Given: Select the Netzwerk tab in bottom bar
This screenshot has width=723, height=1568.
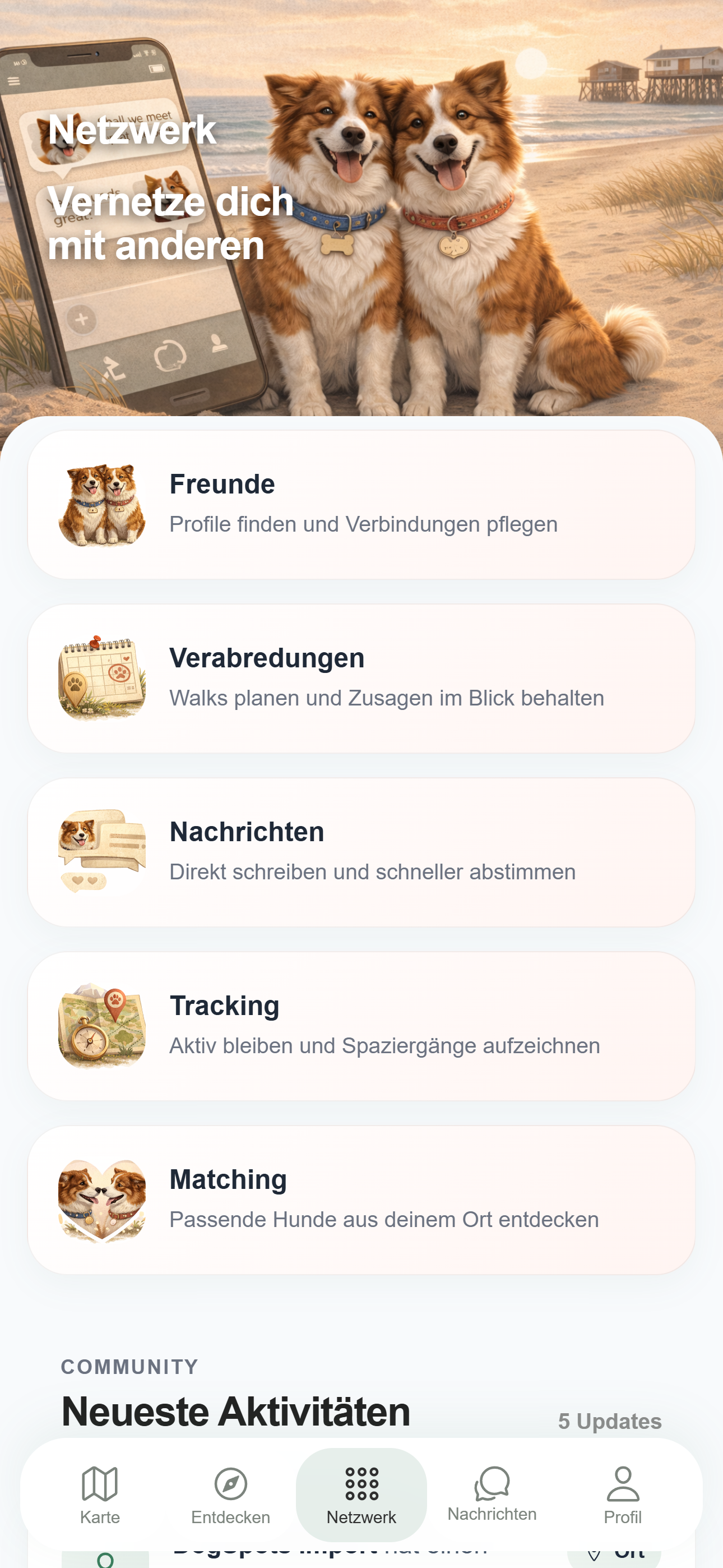Looking at the screenshot, I should pos(361,1495).
